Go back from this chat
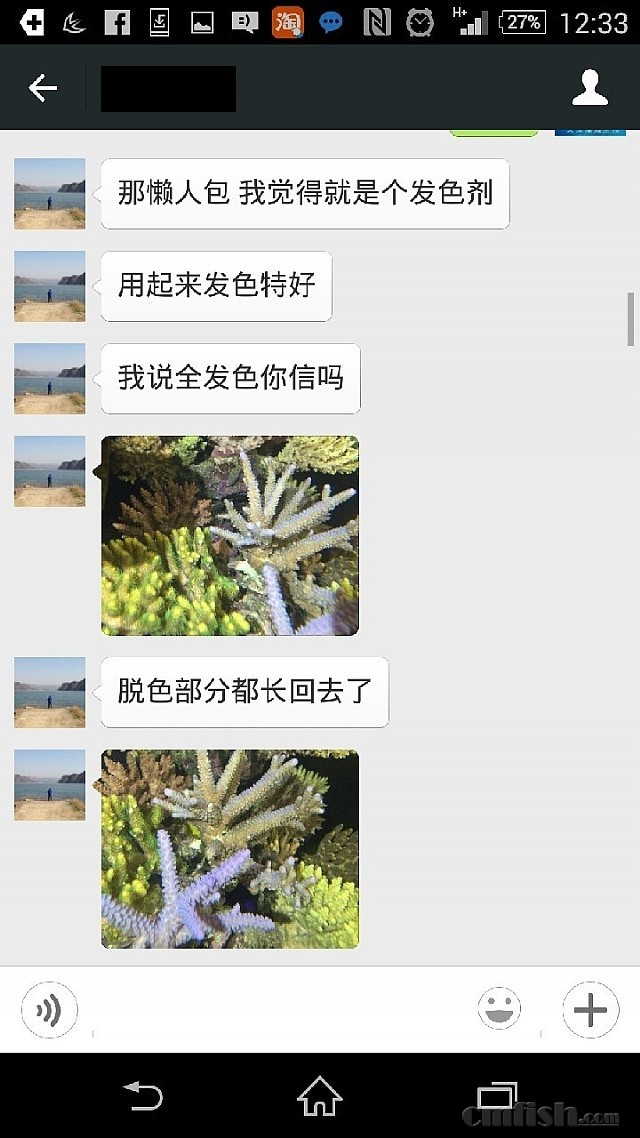 [43, 88]
